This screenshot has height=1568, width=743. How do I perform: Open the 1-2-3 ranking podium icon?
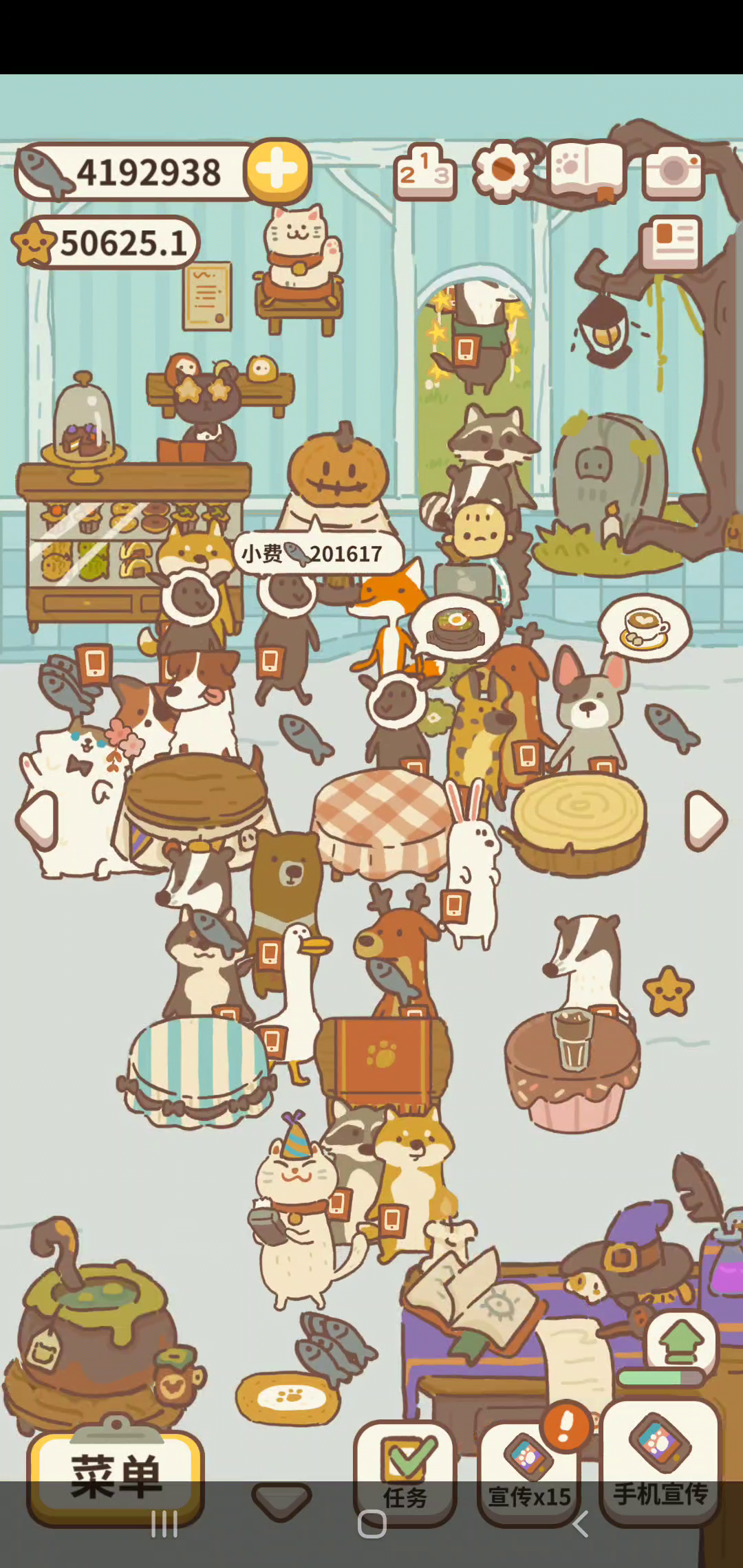(424, 173)
